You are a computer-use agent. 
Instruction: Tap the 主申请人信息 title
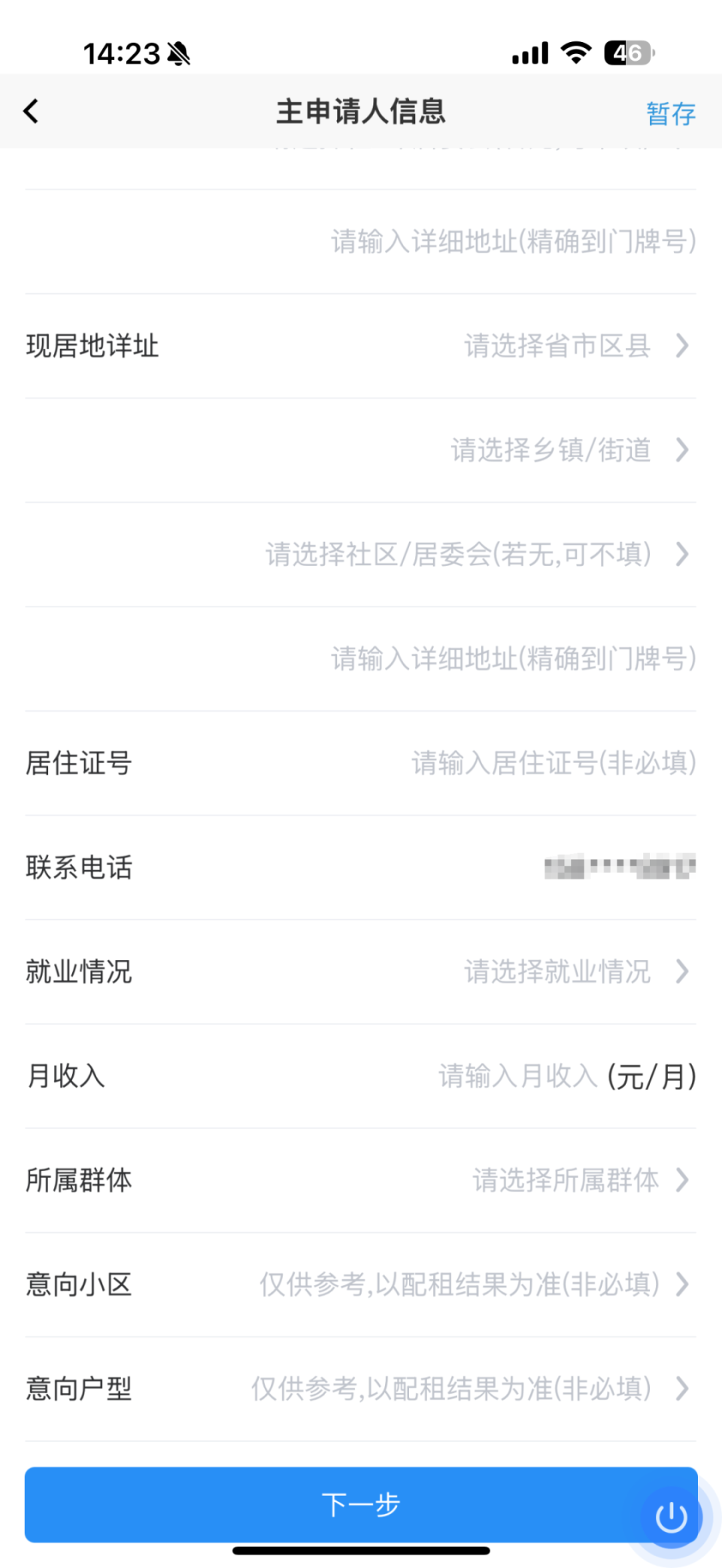(x=361, y=110)
